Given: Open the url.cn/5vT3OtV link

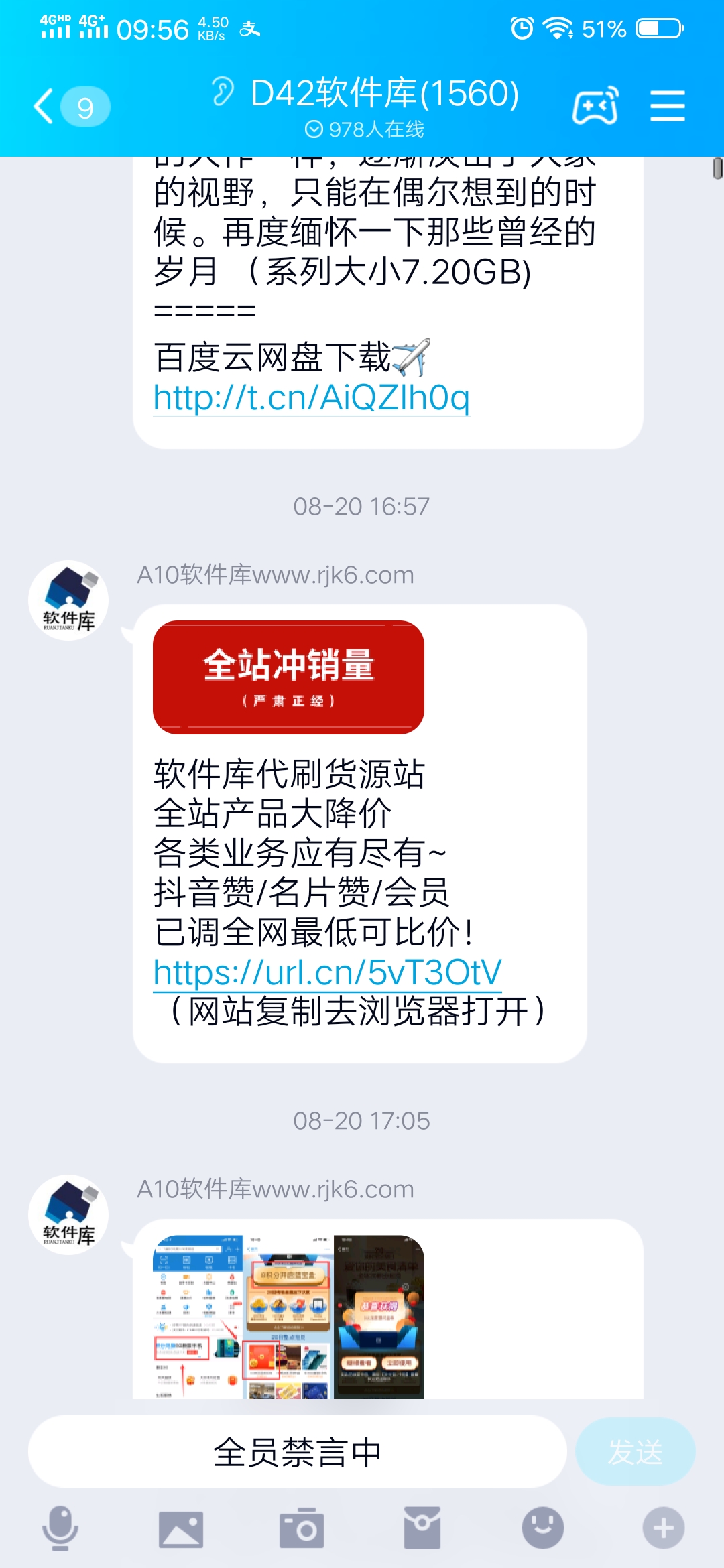Looking at the screenshot, I should (x=327, y=972).
